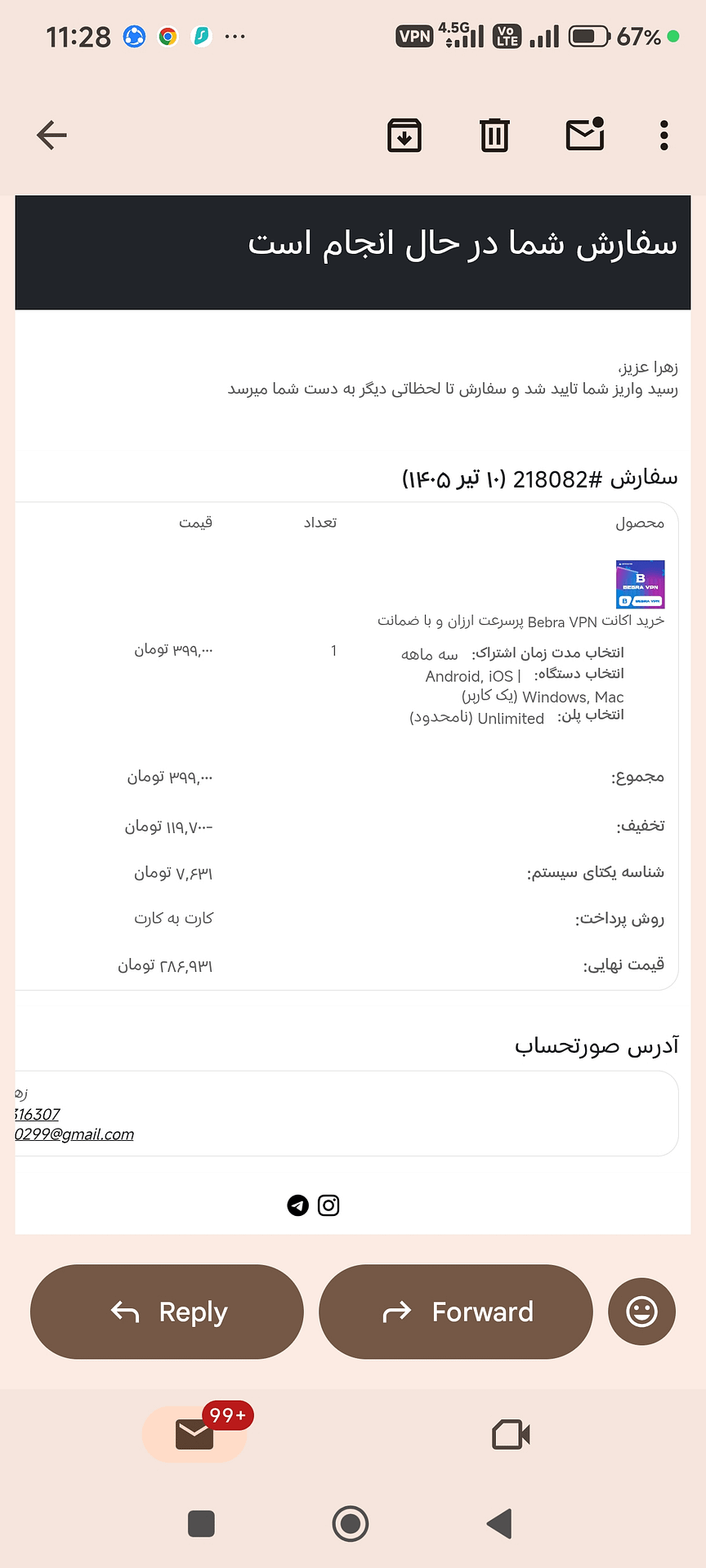Delete this email

(x=494, y=136)
